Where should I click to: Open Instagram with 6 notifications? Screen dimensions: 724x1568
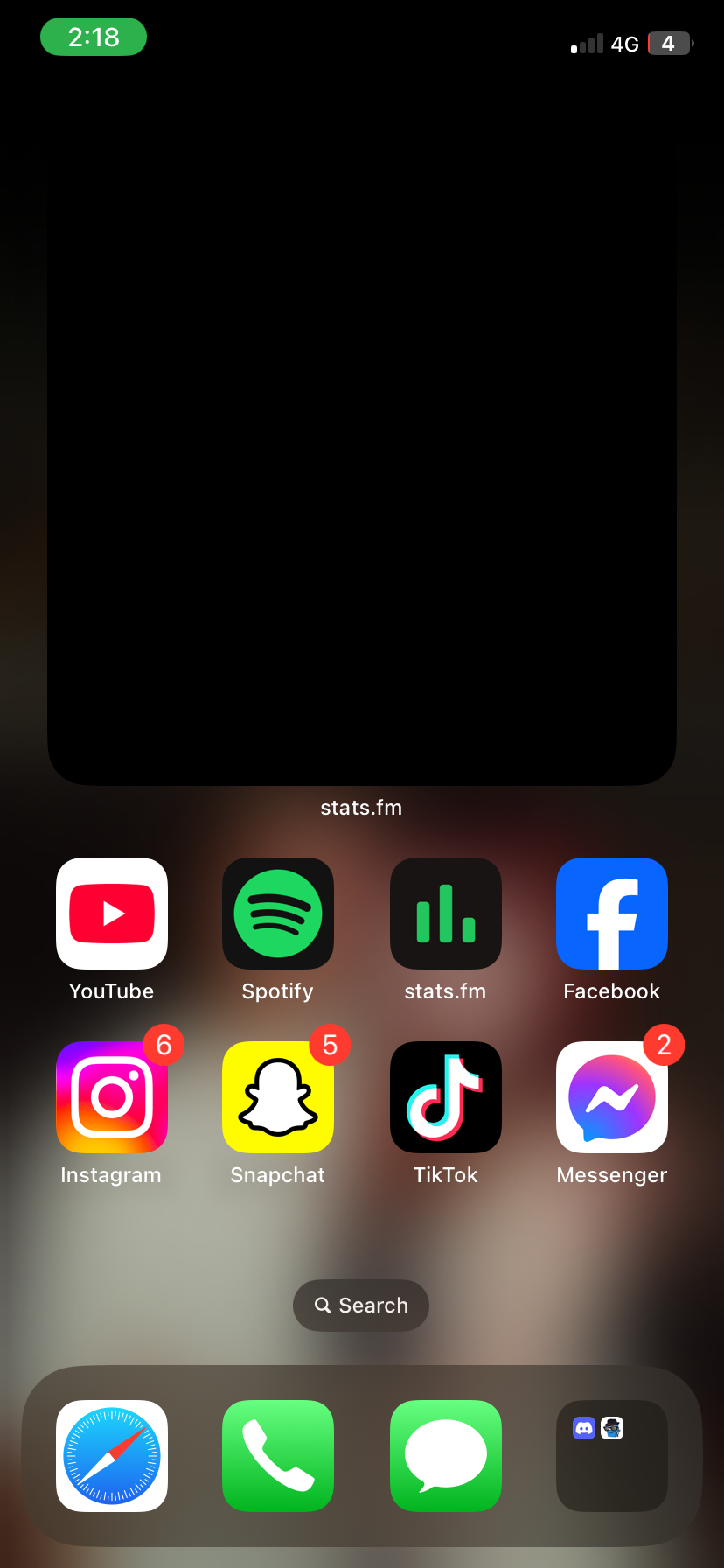click(112, 1097)
